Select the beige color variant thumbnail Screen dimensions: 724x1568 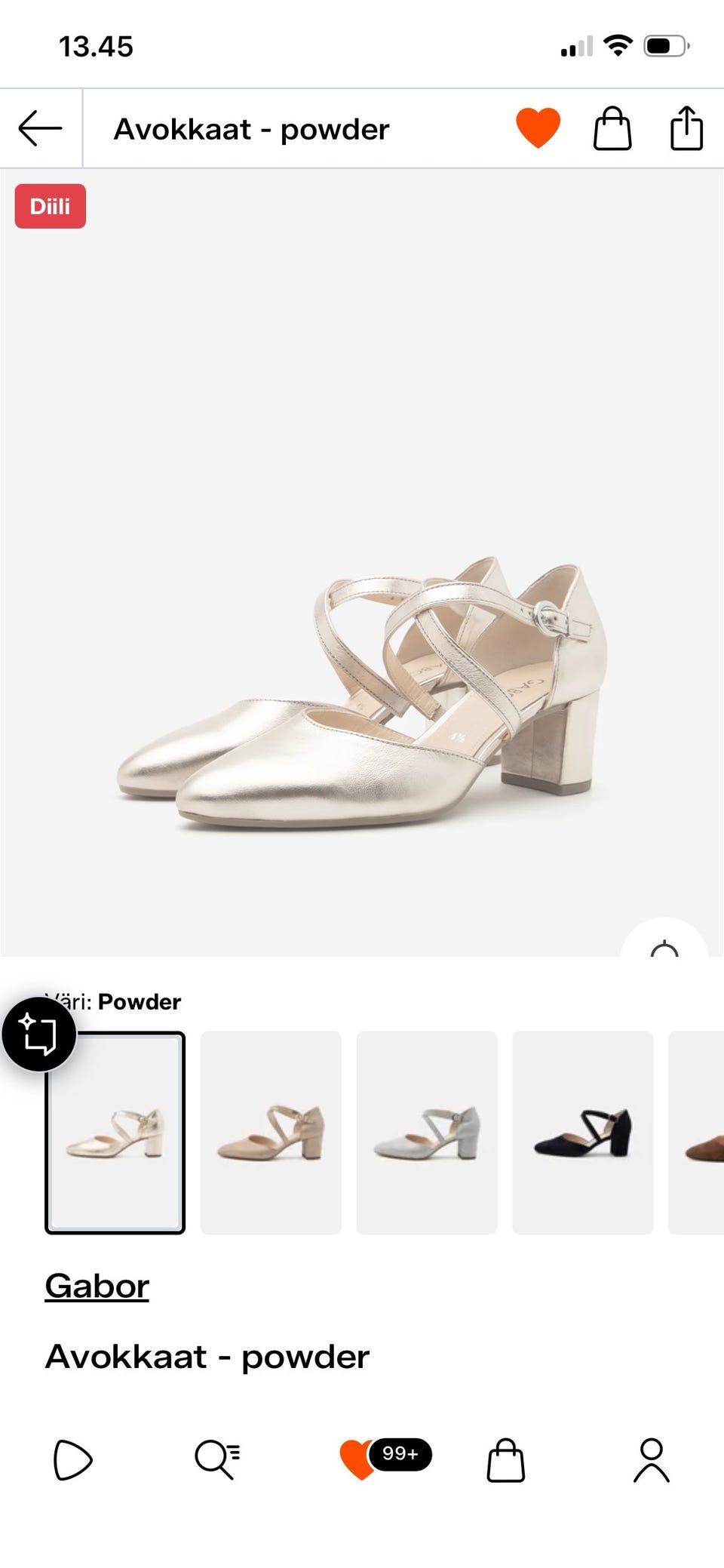click(x=271, y=1133)
